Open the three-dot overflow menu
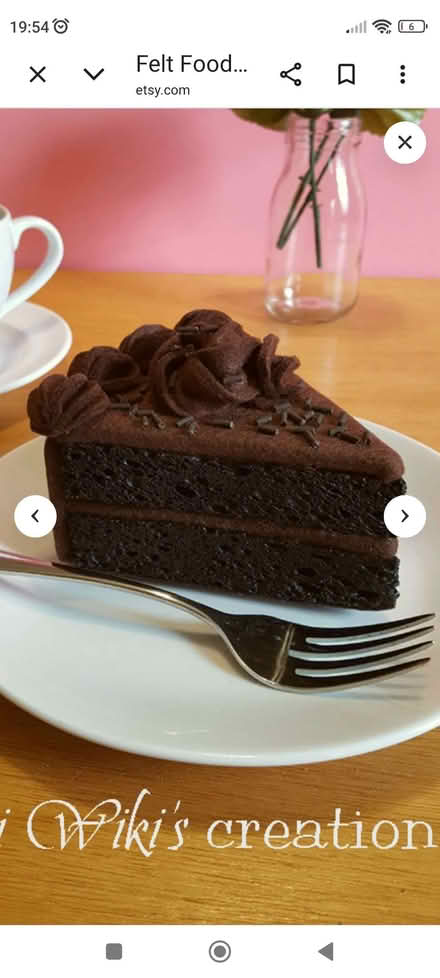The width and height of the screenshot is (440, 978). [x=403, y=74]
